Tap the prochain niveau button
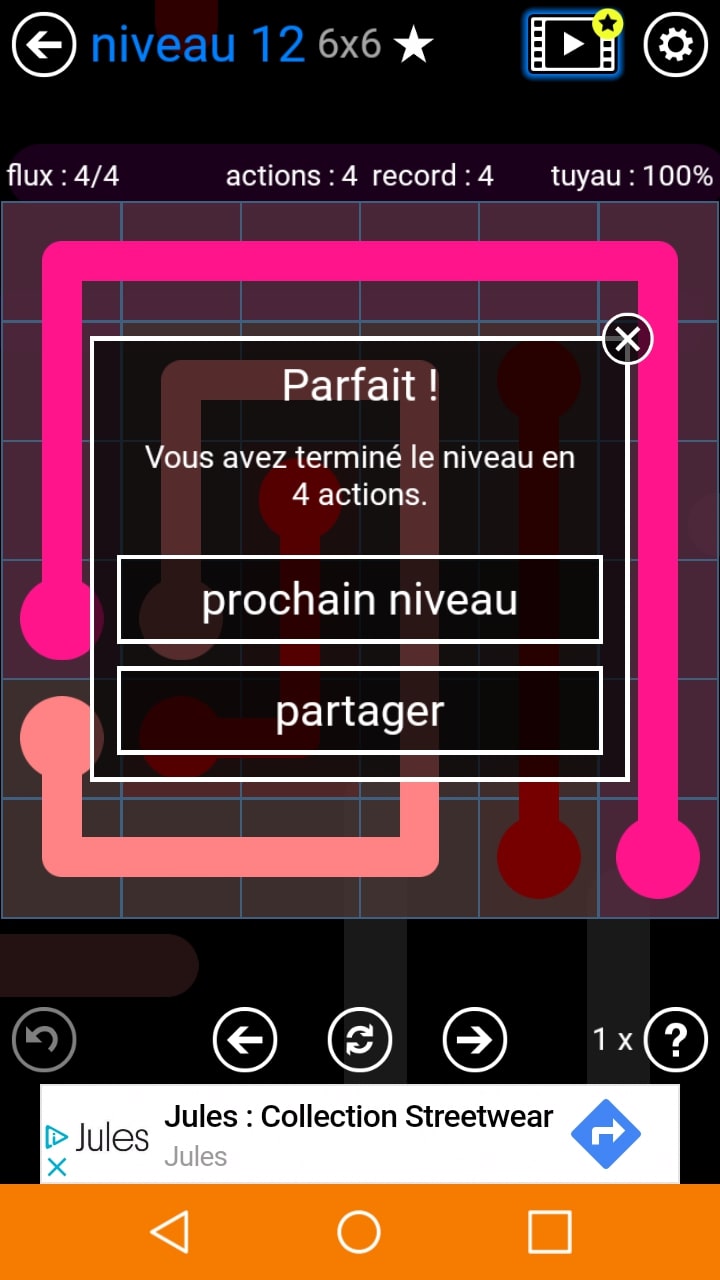 pyautogui.click(x=360, y=600)
